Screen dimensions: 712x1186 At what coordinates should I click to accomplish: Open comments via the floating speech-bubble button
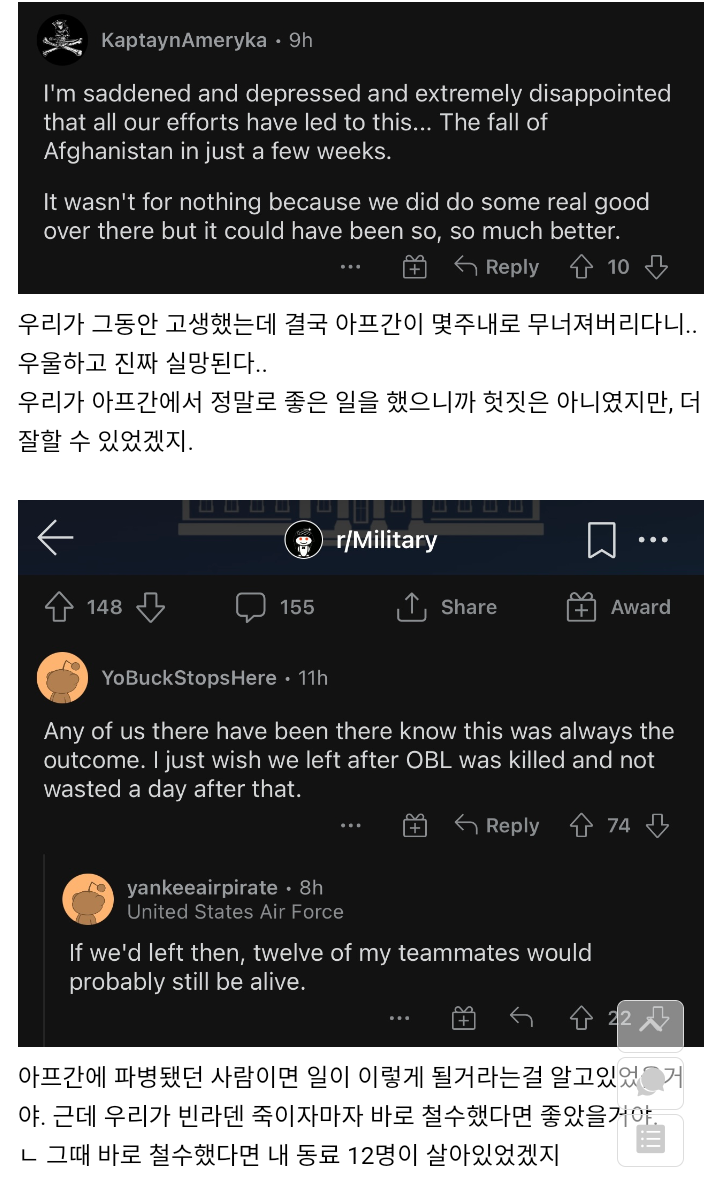pos(650,1083)
